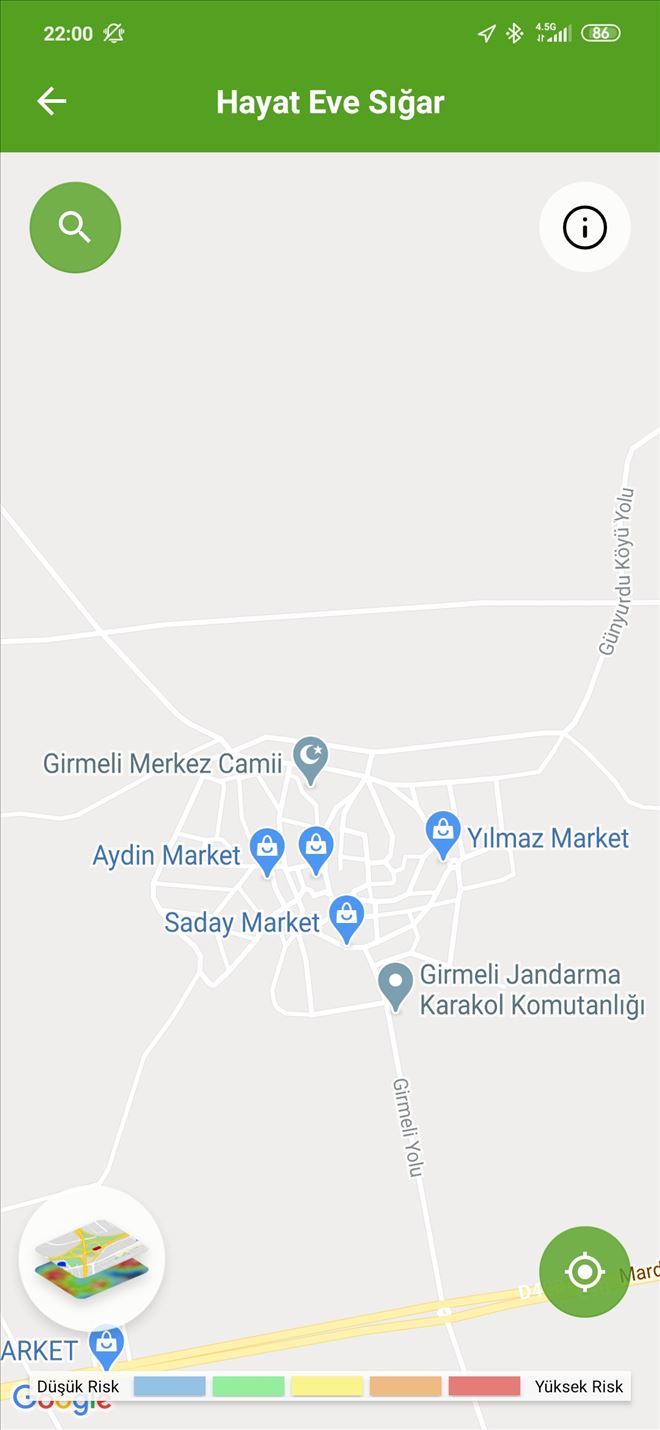This screenshot has width=660, height=1430.
Task: Select the Aydin Market pin
Action: (267, 850)
